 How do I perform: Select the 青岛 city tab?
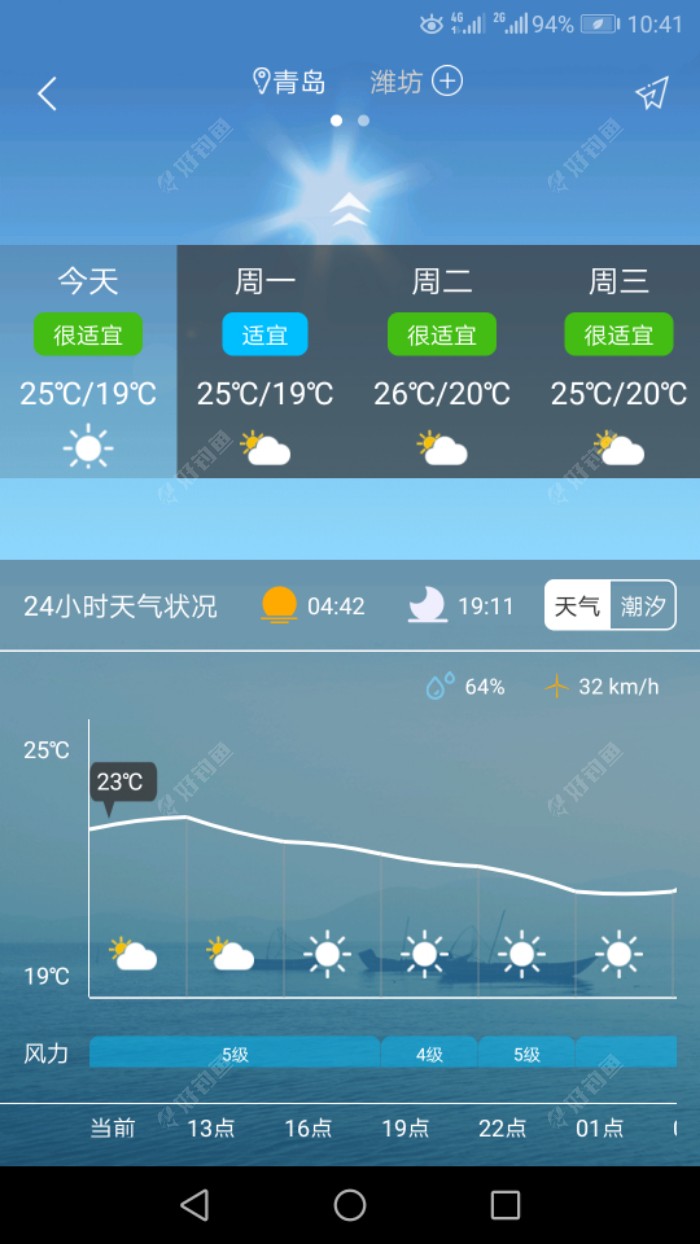pyautogui.click(x=290, y=82)
